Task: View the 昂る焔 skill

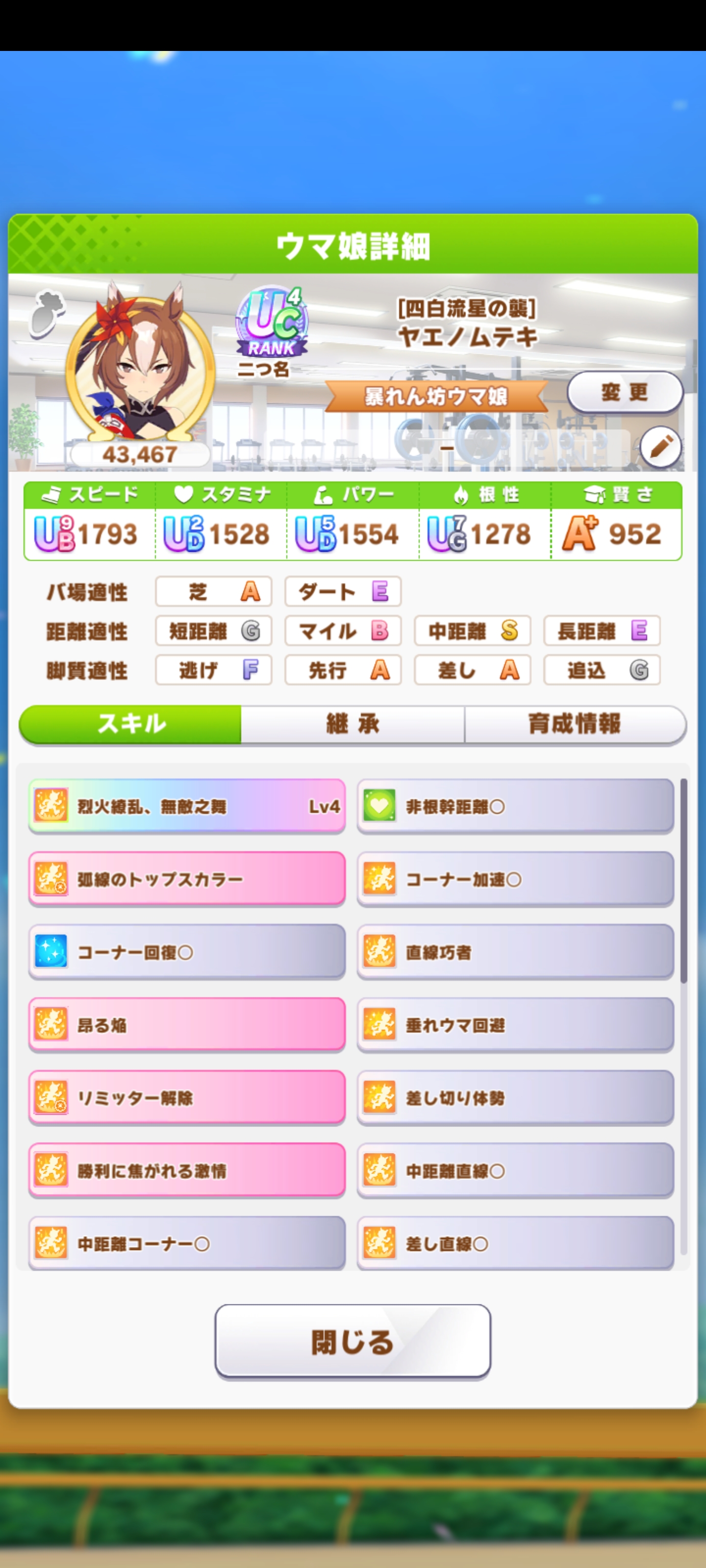Action: coord(186,1025)
